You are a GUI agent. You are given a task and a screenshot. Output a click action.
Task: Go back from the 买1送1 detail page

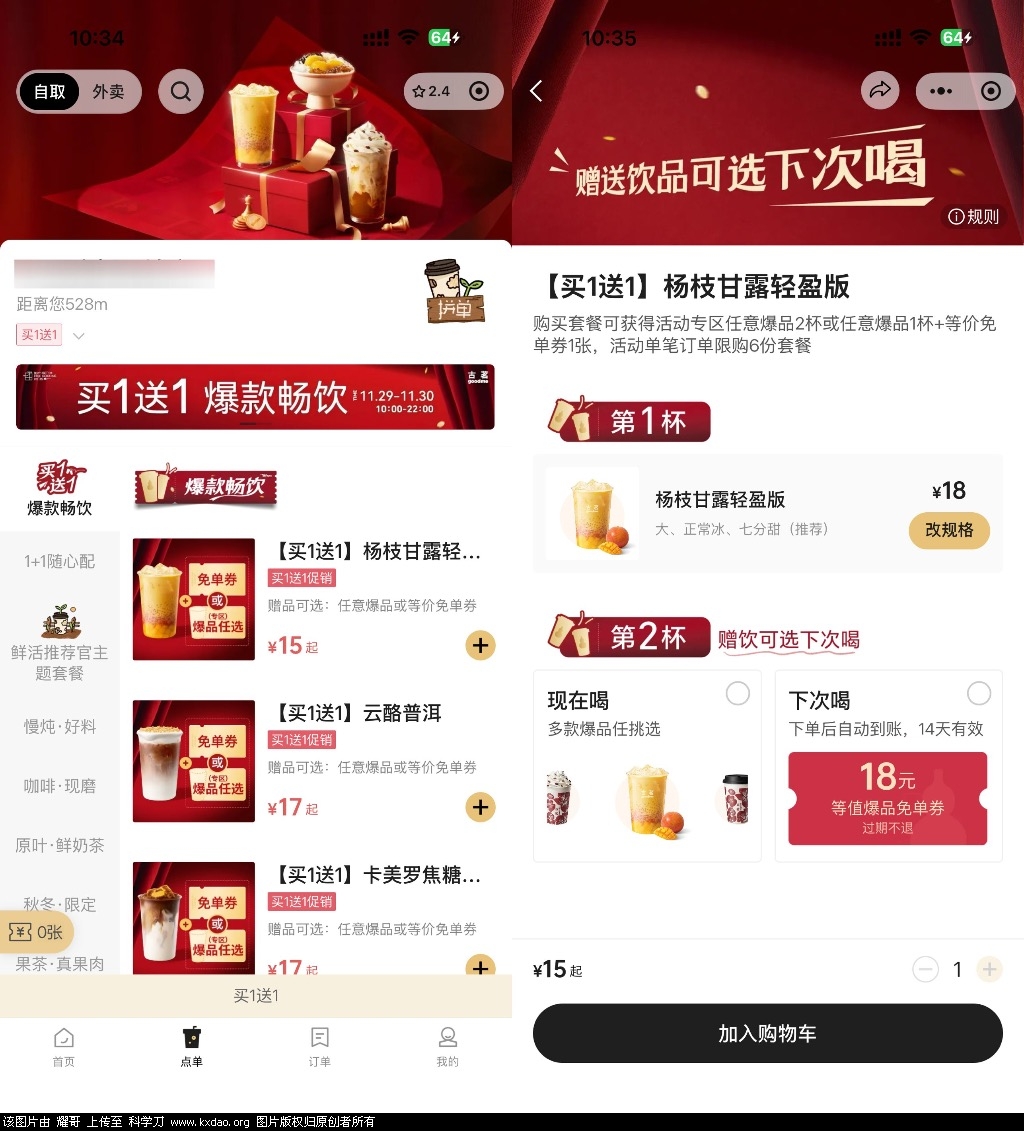coord(536,91)
